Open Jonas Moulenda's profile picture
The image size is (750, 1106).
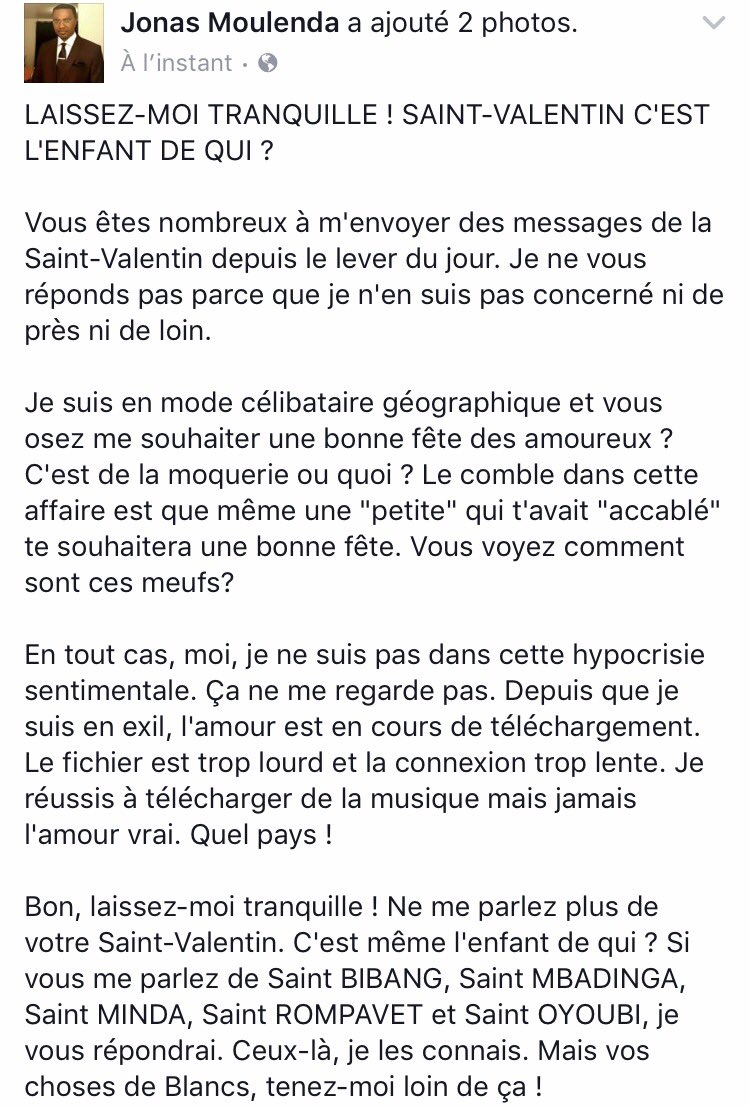(64, 43)
